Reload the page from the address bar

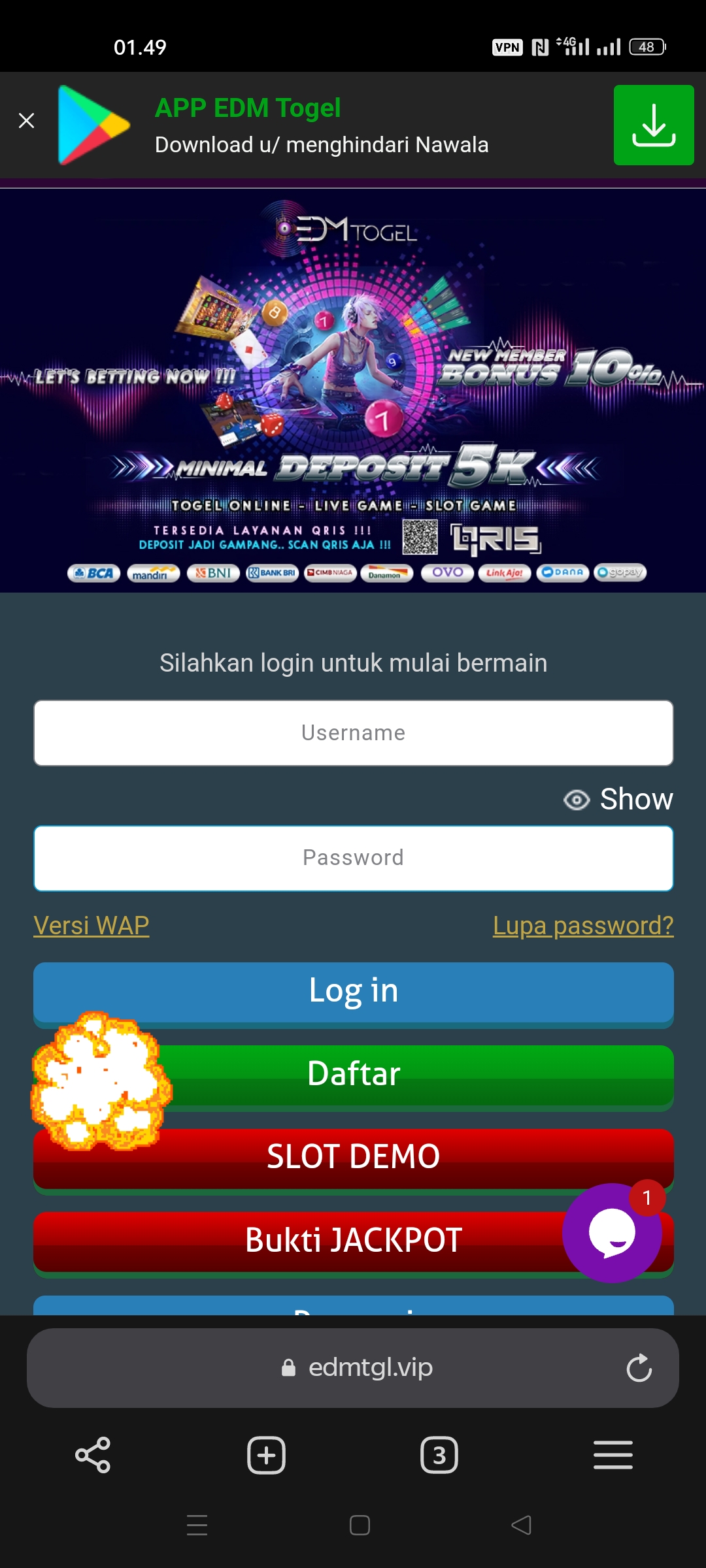coord(639,1367)
